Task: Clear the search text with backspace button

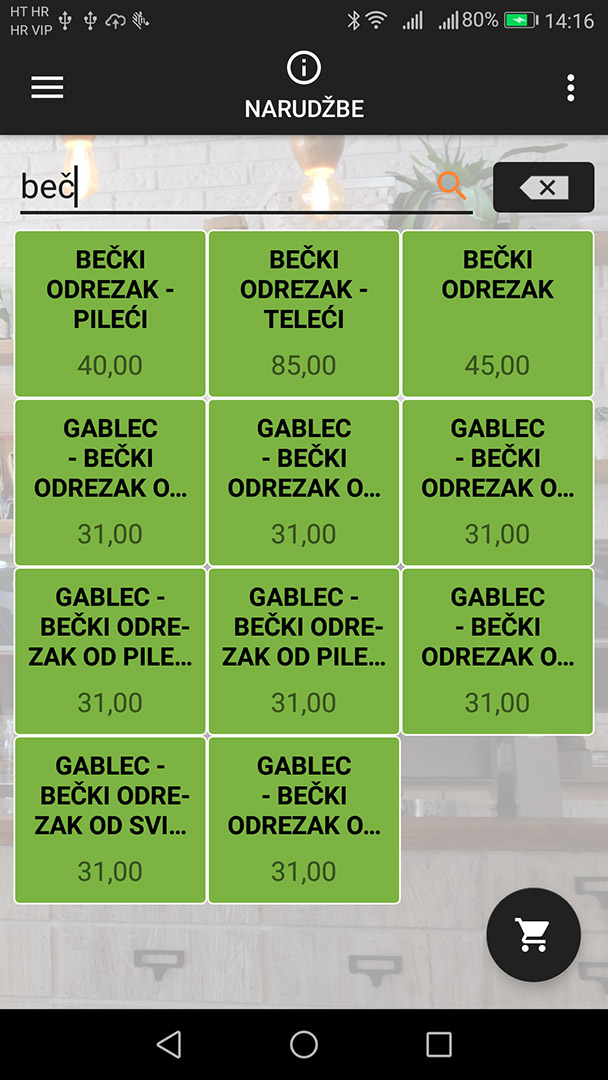Action: [x=543, y=187]
